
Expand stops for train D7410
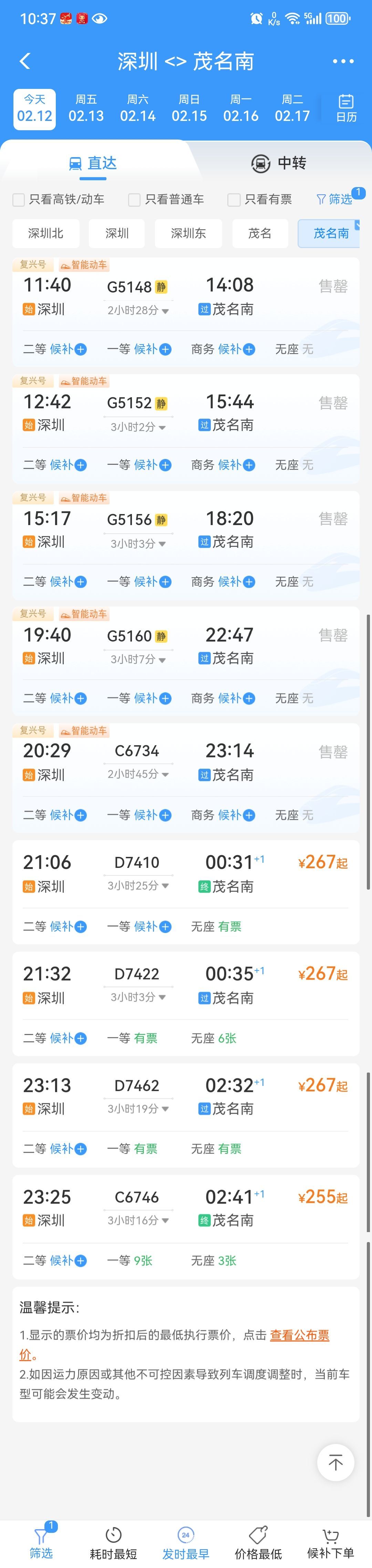point(137,886)
